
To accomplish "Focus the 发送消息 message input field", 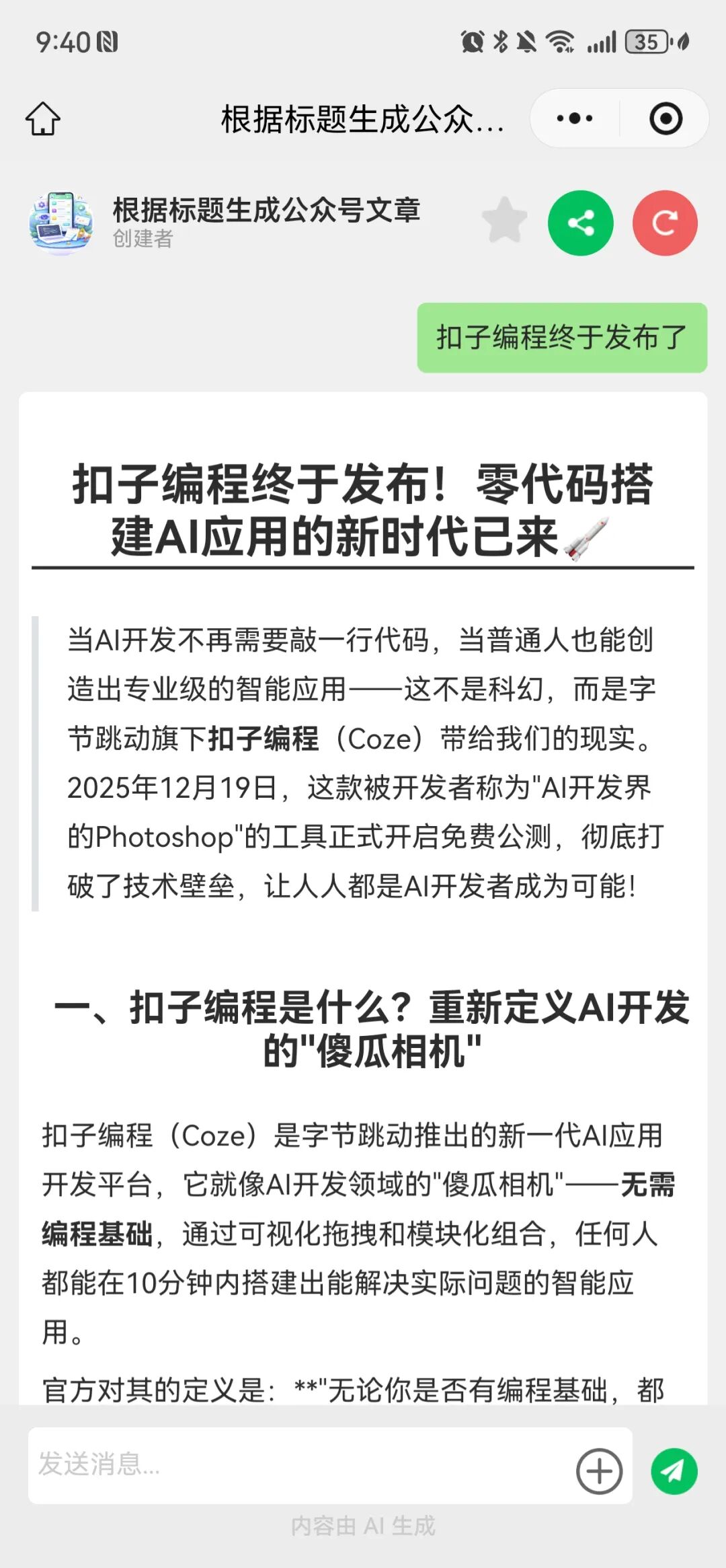I will tap(296, 1464).
